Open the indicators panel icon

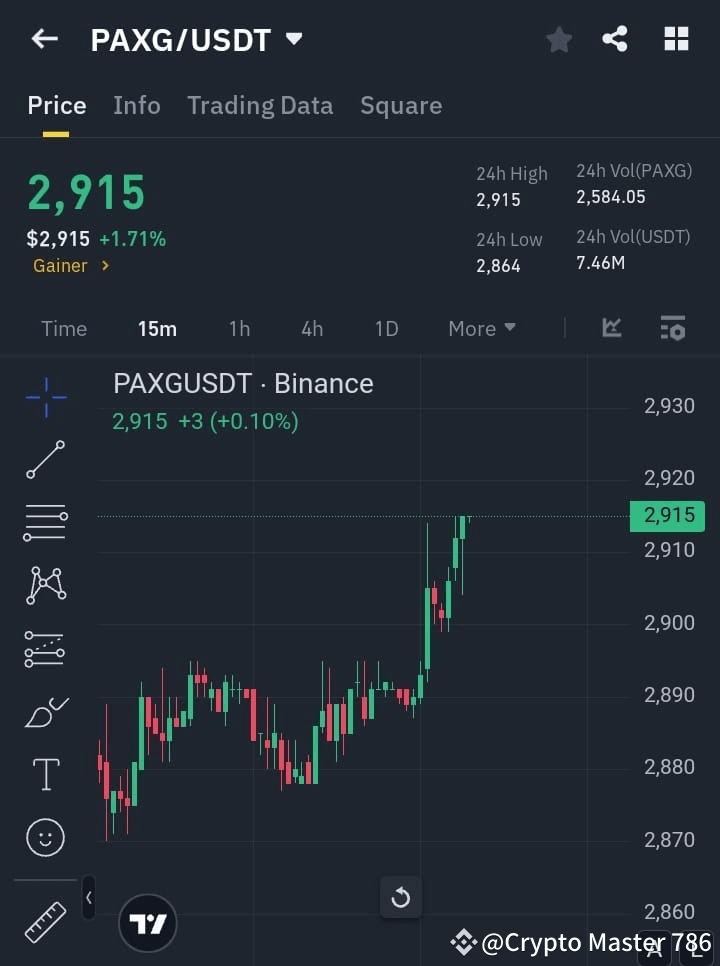(x=673, y=328)
